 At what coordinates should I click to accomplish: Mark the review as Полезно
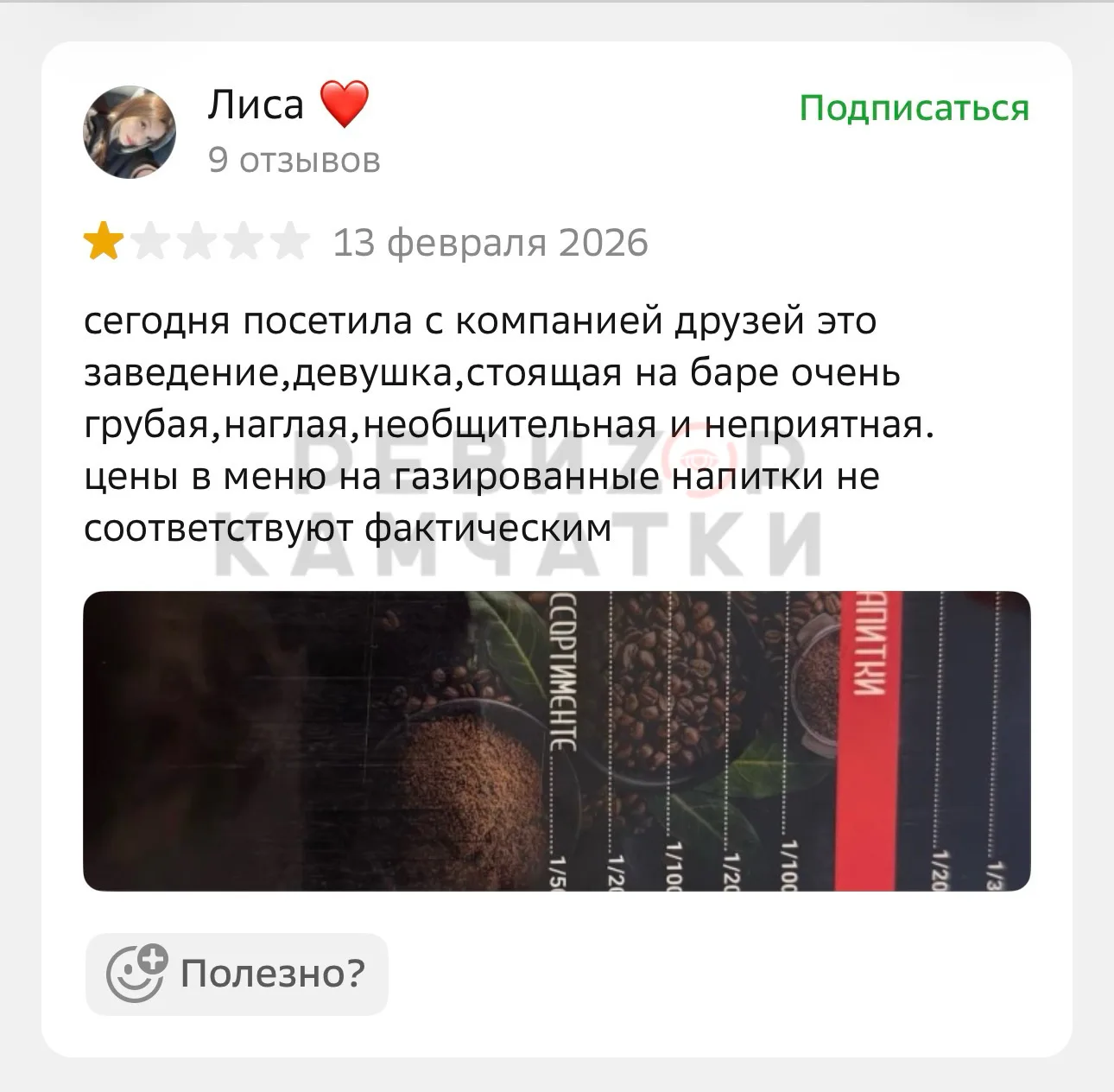pyautogui.click(x=237, y=974)
